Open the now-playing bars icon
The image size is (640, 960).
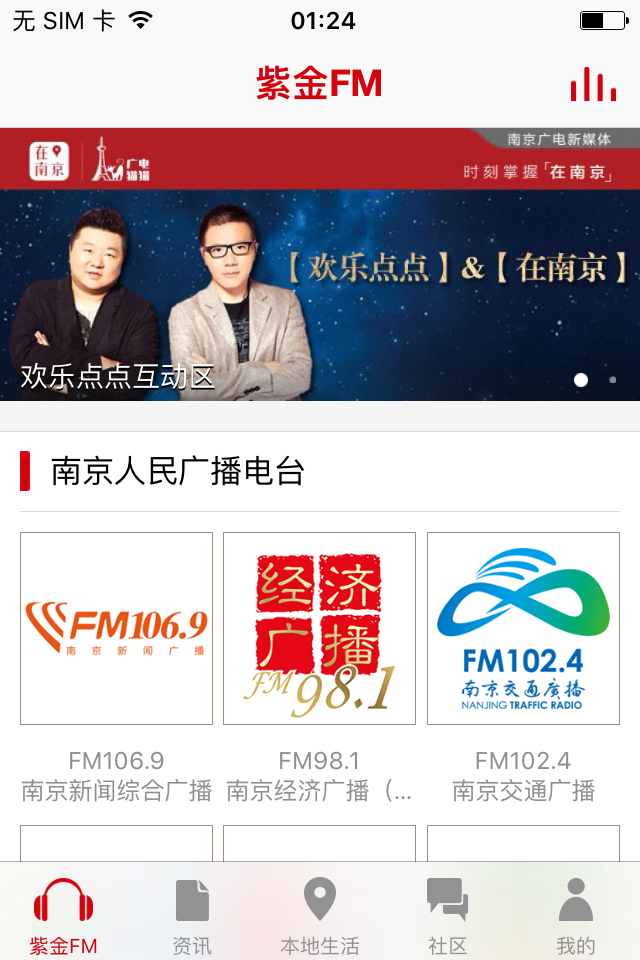(x=593, y=85)
